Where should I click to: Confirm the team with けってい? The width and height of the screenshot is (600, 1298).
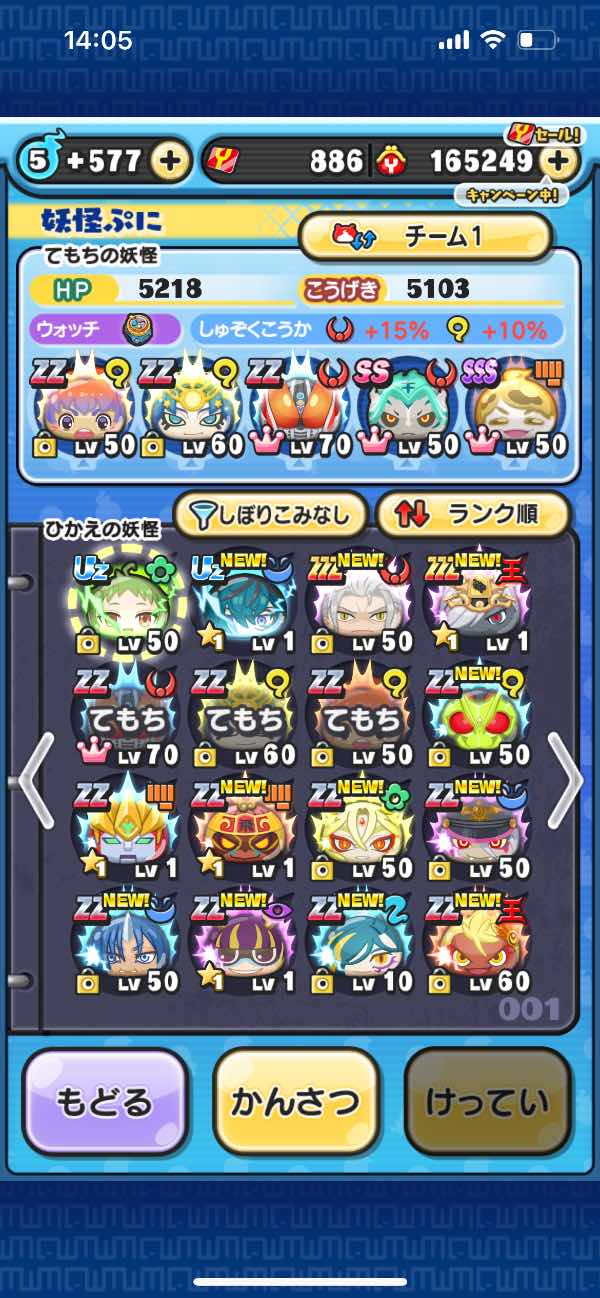(487, 1101)
